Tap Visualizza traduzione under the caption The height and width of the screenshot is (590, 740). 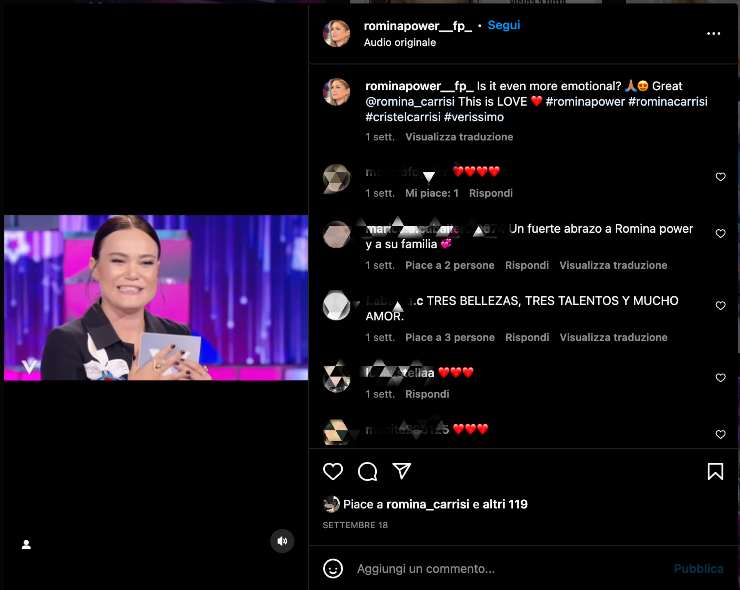[459, 136]
